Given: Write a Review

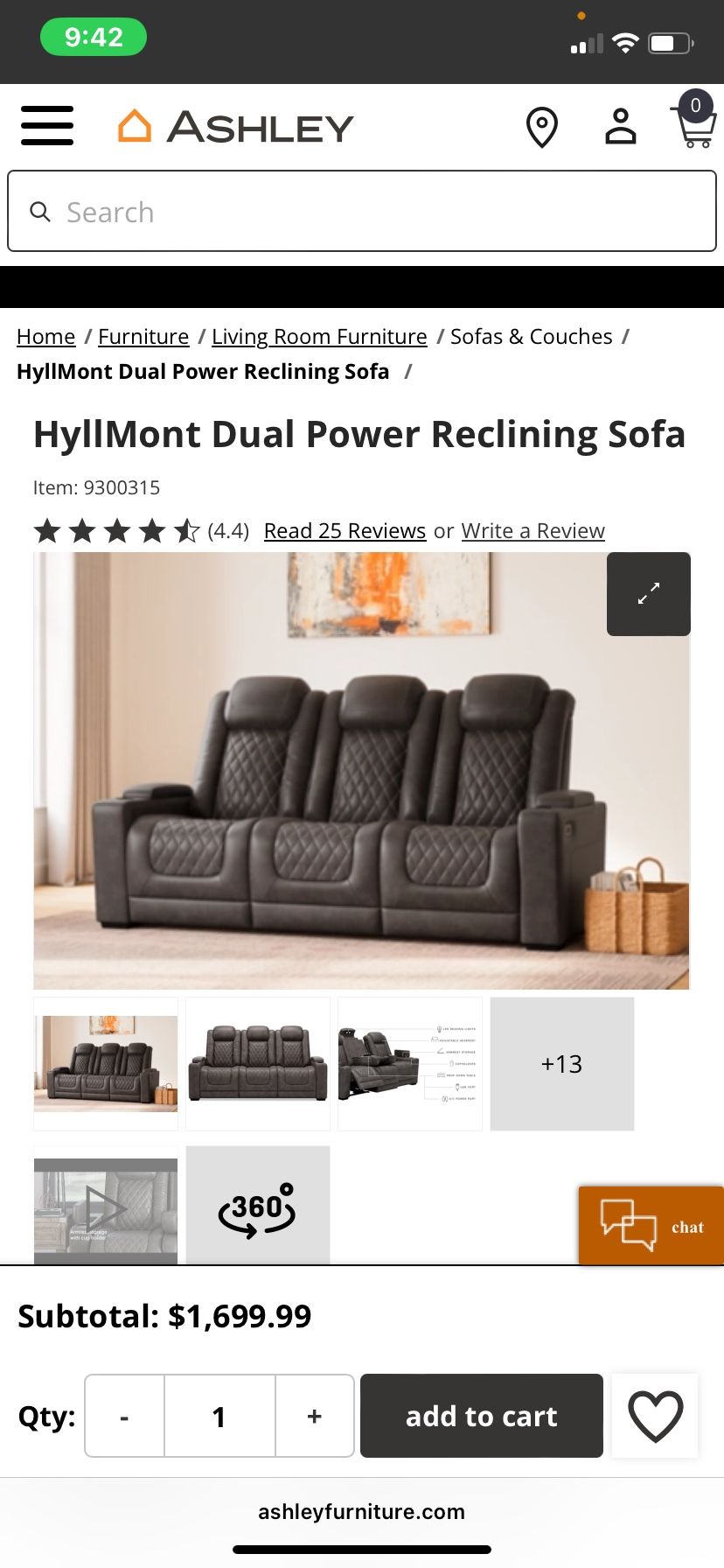Looking at the screenshot, I should point(533,531).
